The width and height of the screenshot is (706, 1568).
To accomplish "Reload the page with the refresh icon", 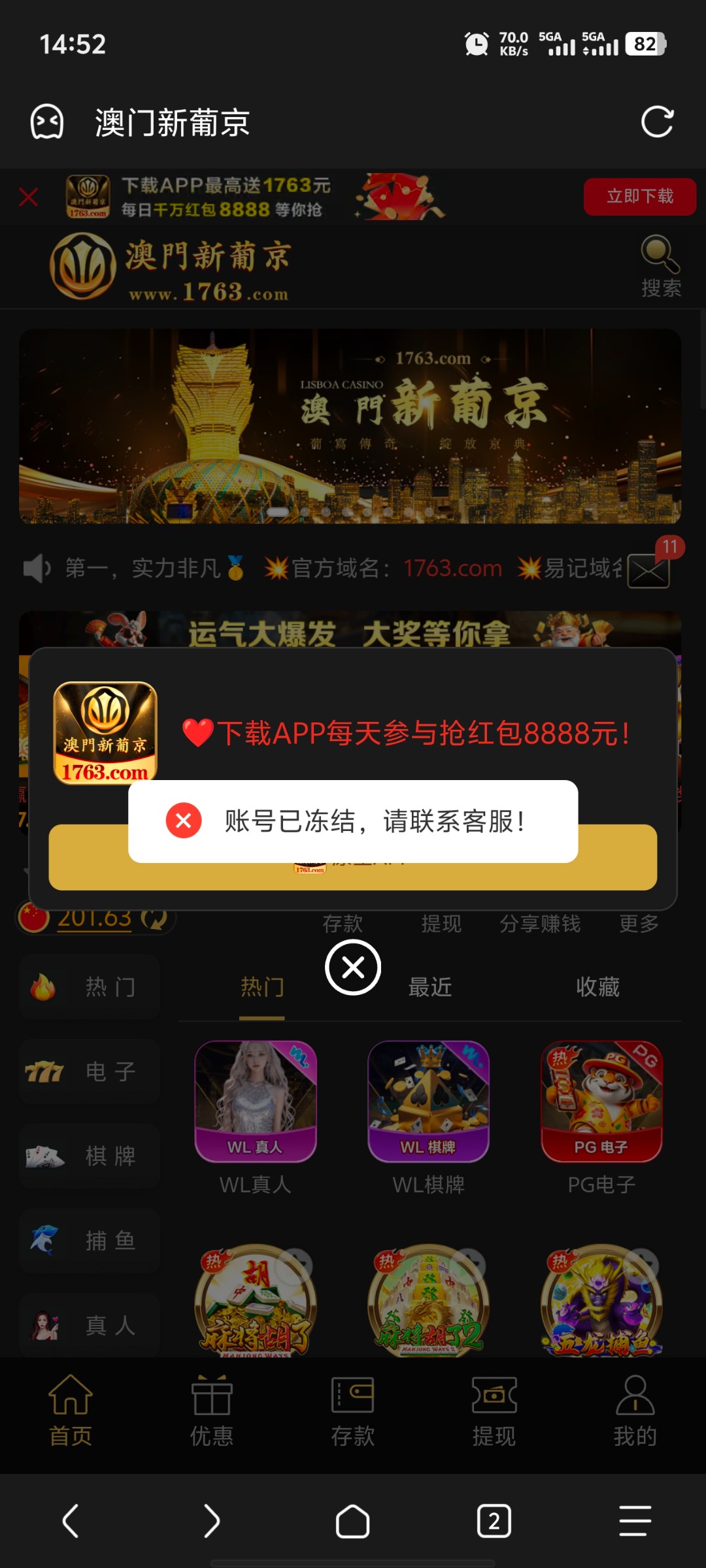I will tap(656, 122).
